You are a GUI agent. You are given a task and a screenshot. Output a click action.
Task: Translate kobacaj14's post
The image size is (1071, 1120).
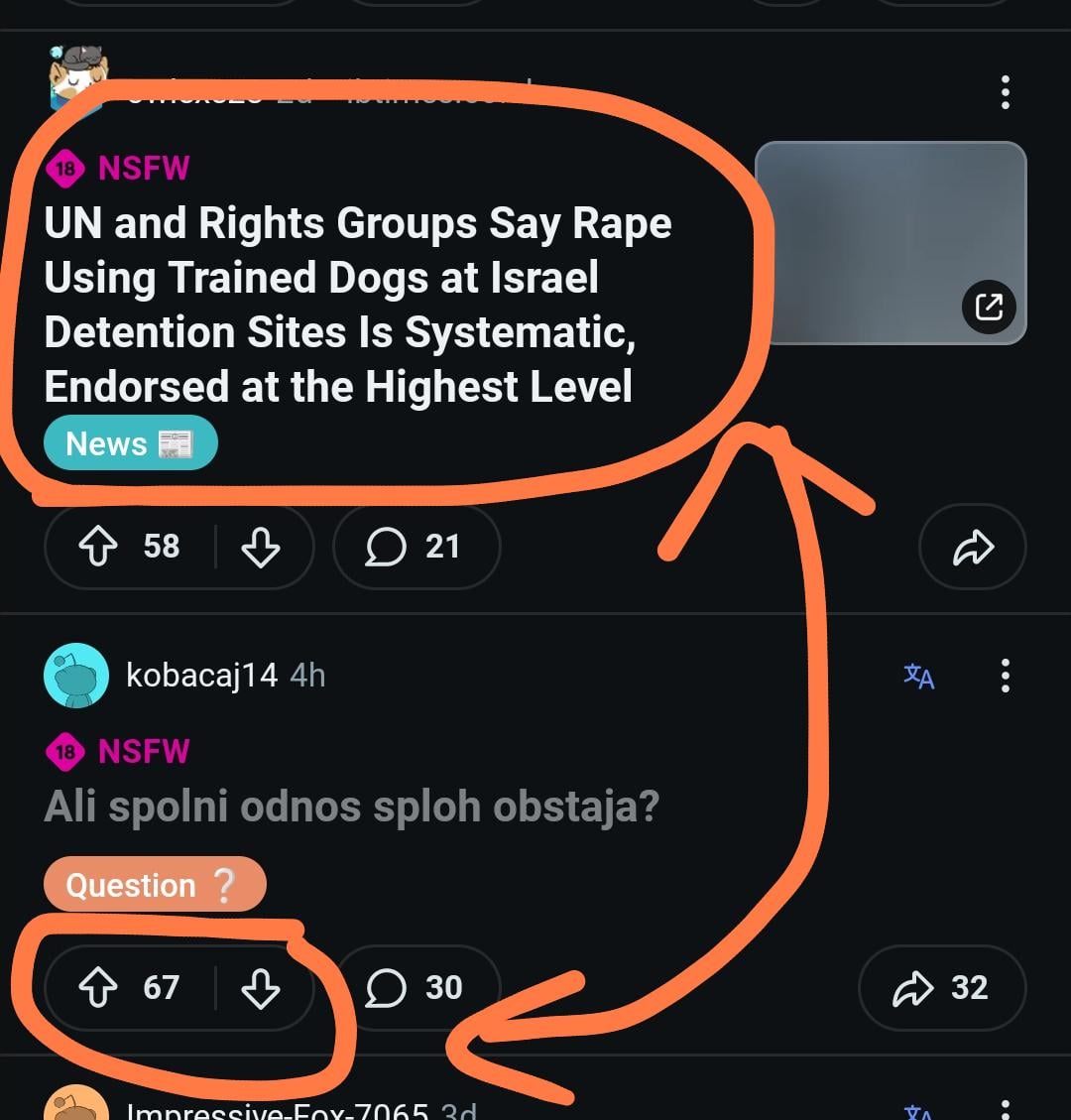tap(918, 677)
